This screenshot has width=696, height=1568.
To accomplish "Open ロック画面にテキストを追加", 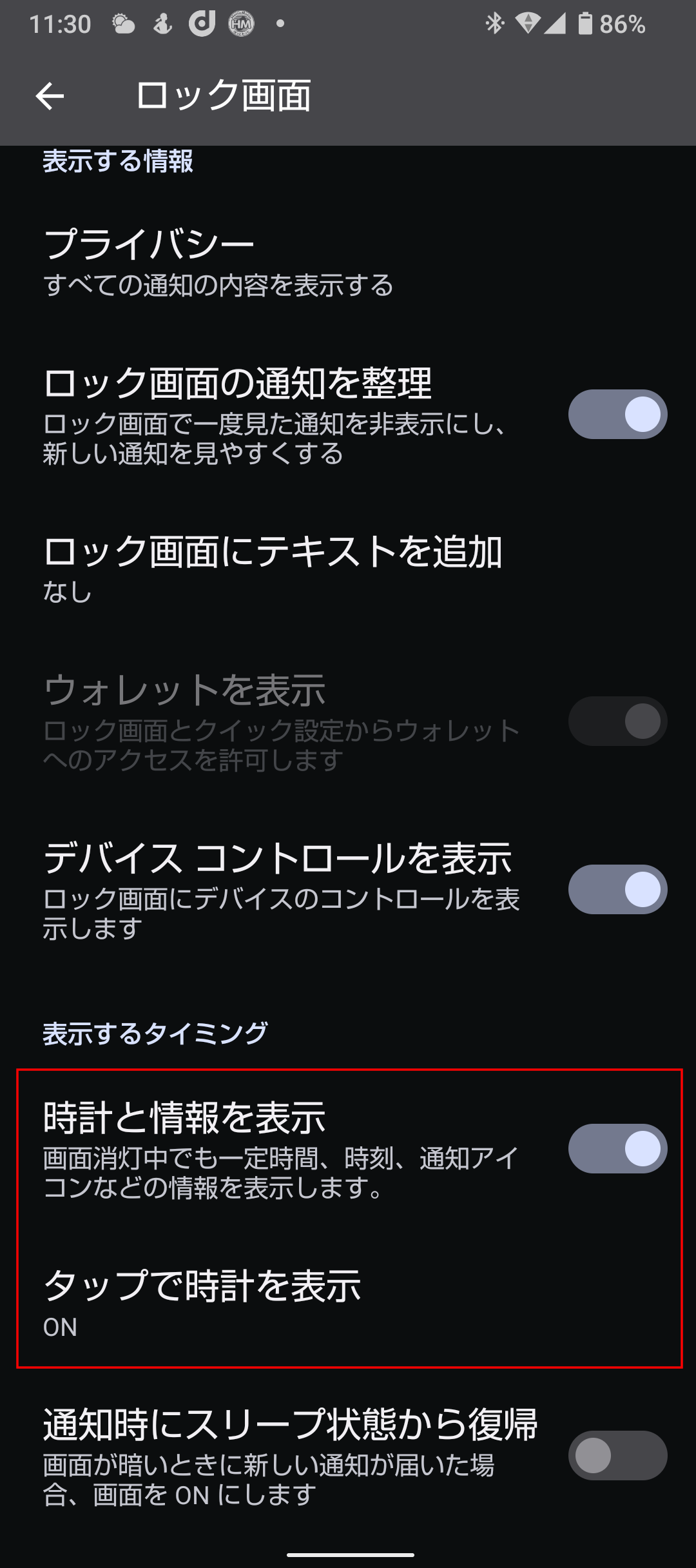I will point(348,568).
